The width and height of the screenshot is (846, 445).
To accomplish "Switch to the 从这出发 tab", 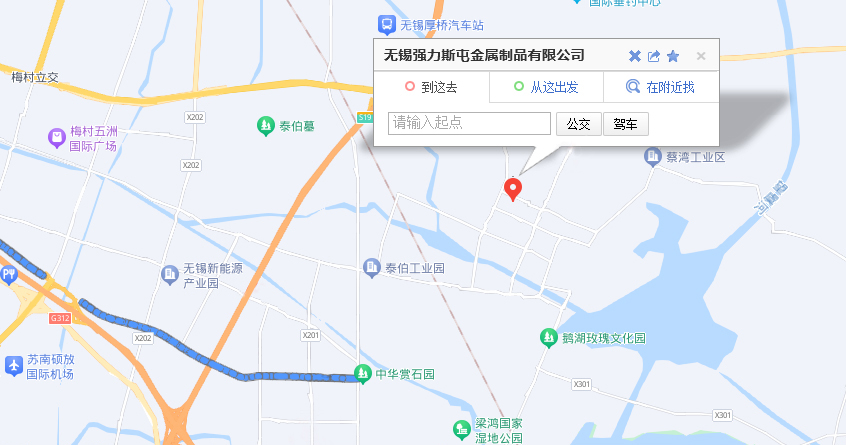I will pyautogui.click(x=546, y=87).
